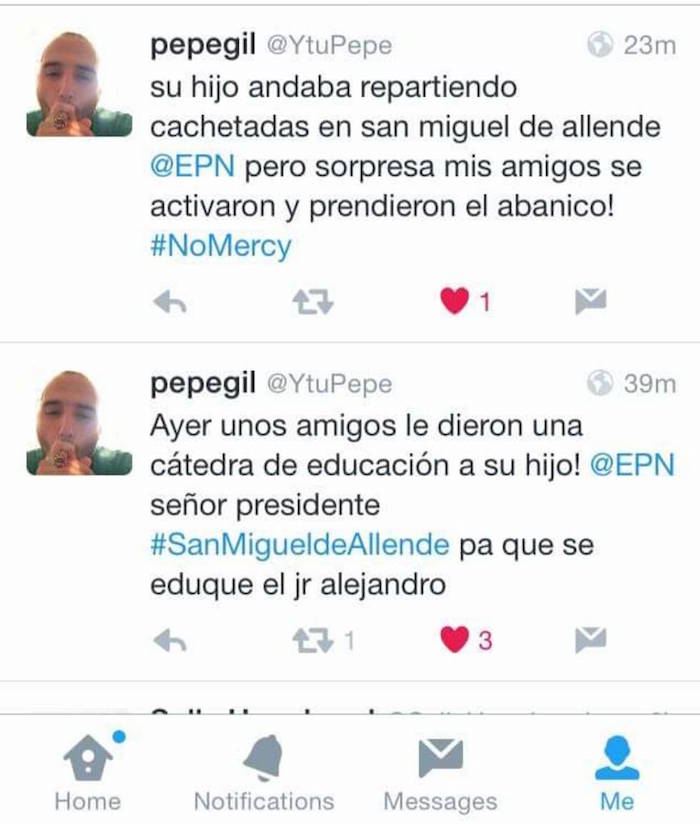Message the 'cátedra de educación' tweet

tap(591, 640)
